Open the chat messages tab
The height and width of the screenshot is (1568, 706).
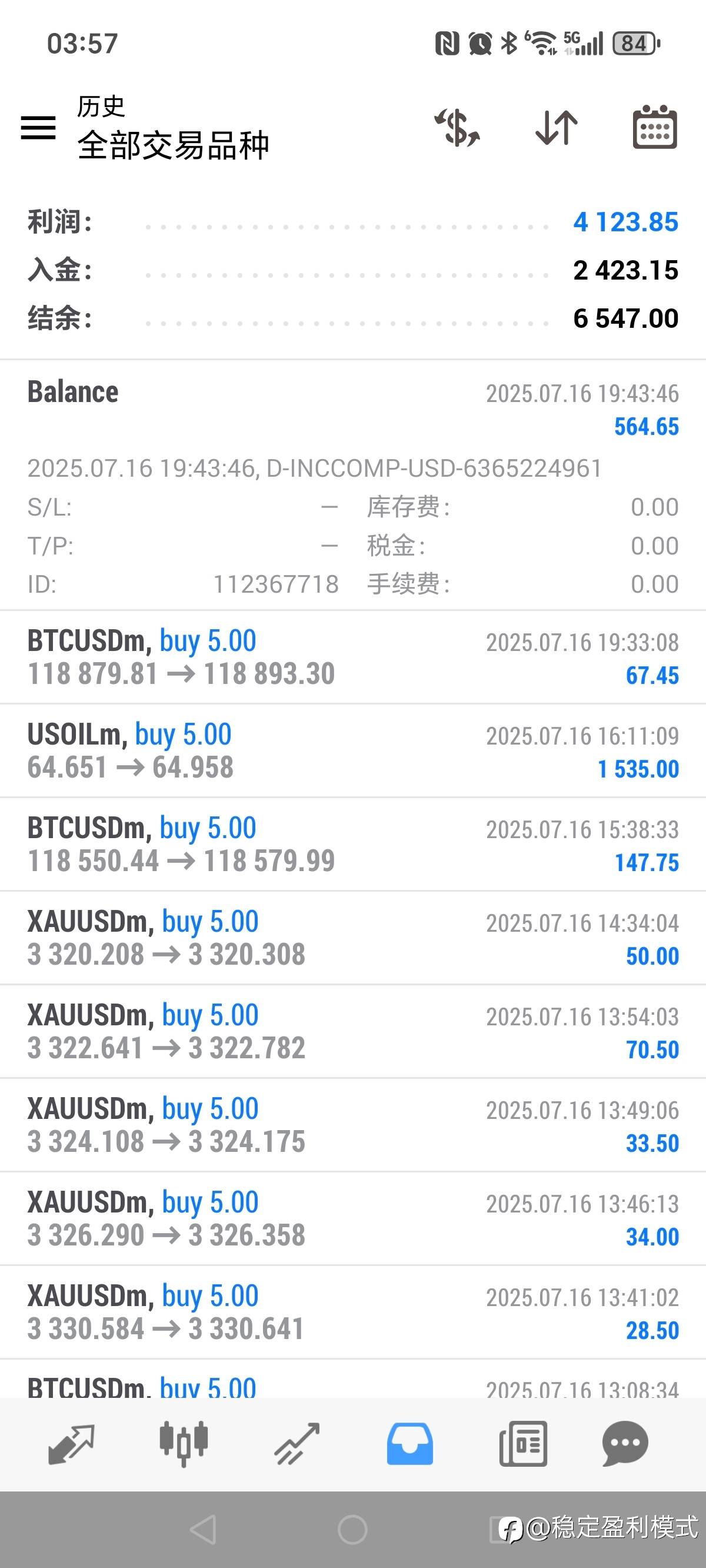pos(625,1444)
